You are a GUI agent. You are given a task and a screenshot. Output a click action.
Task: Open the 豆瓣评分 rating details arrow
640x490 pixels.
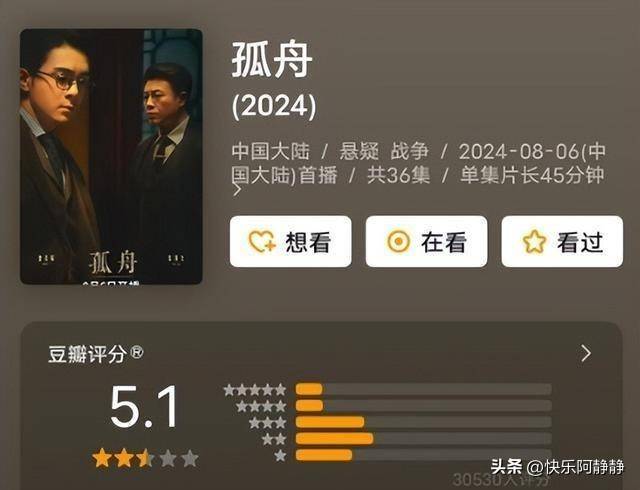[x=586, y=353]
